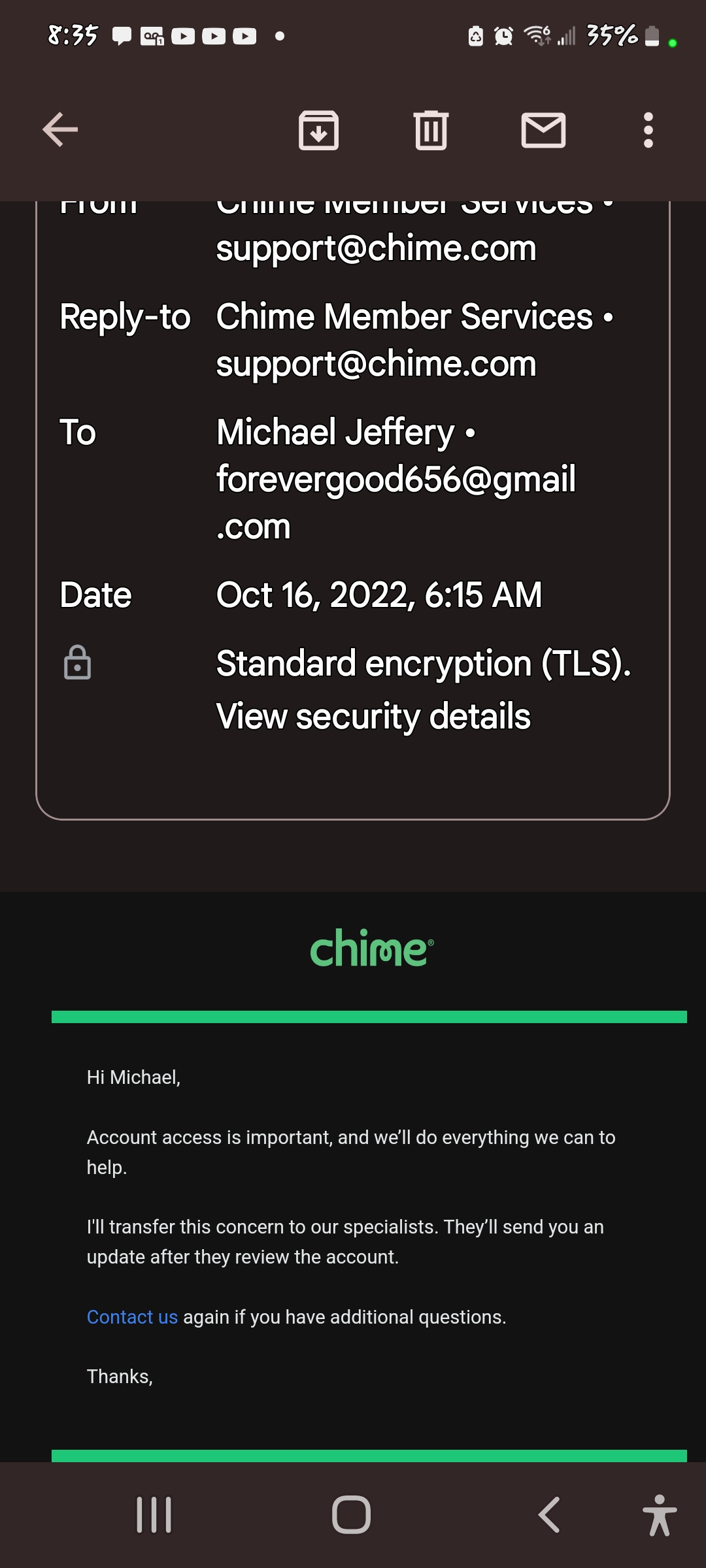The height and width of the screenshot is (1568, 706).
Task: View security details for encryption
Action: [x=373, y=717]
